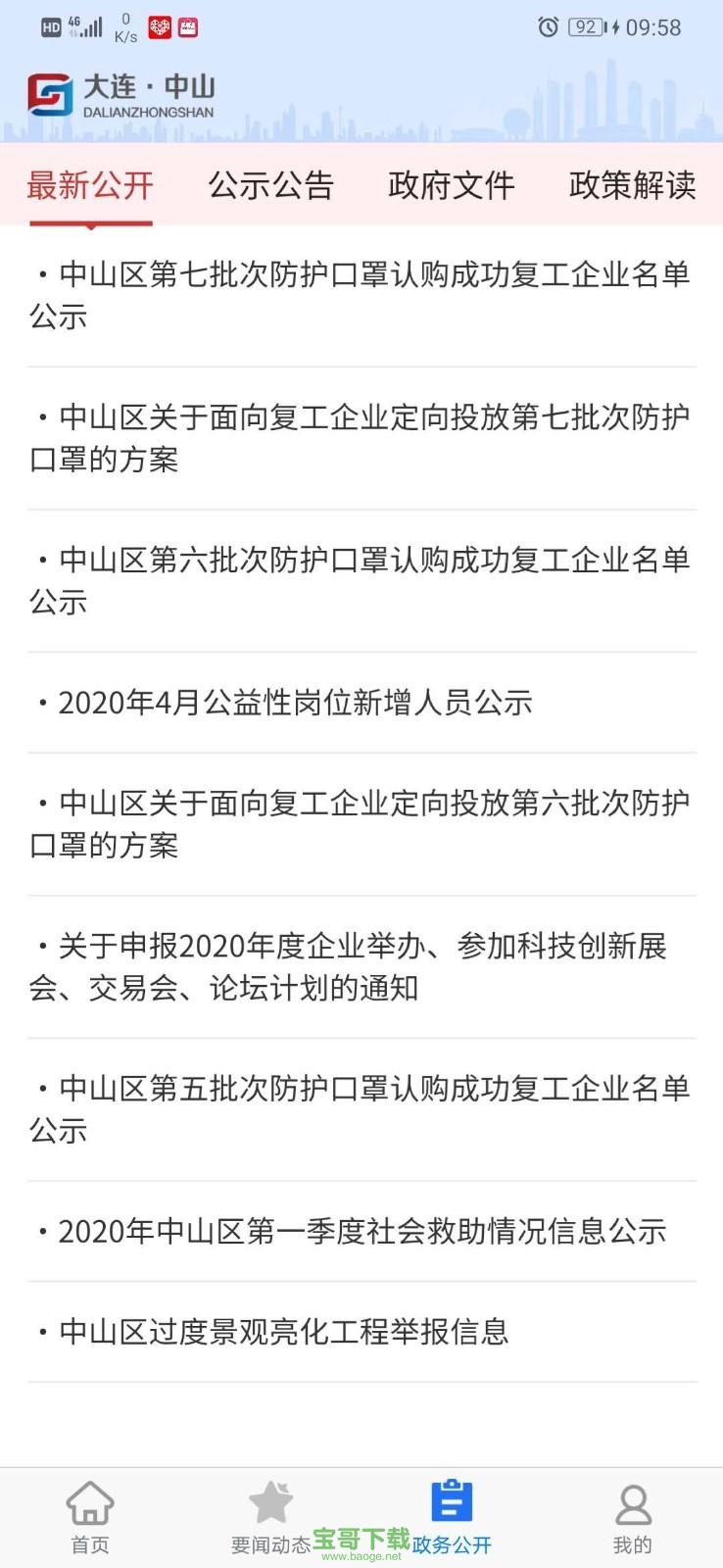Open 申报2020年度企业举办科技创新展会的通知
The width and height of the screenshot is (723, 1568).
click(361, 967)
